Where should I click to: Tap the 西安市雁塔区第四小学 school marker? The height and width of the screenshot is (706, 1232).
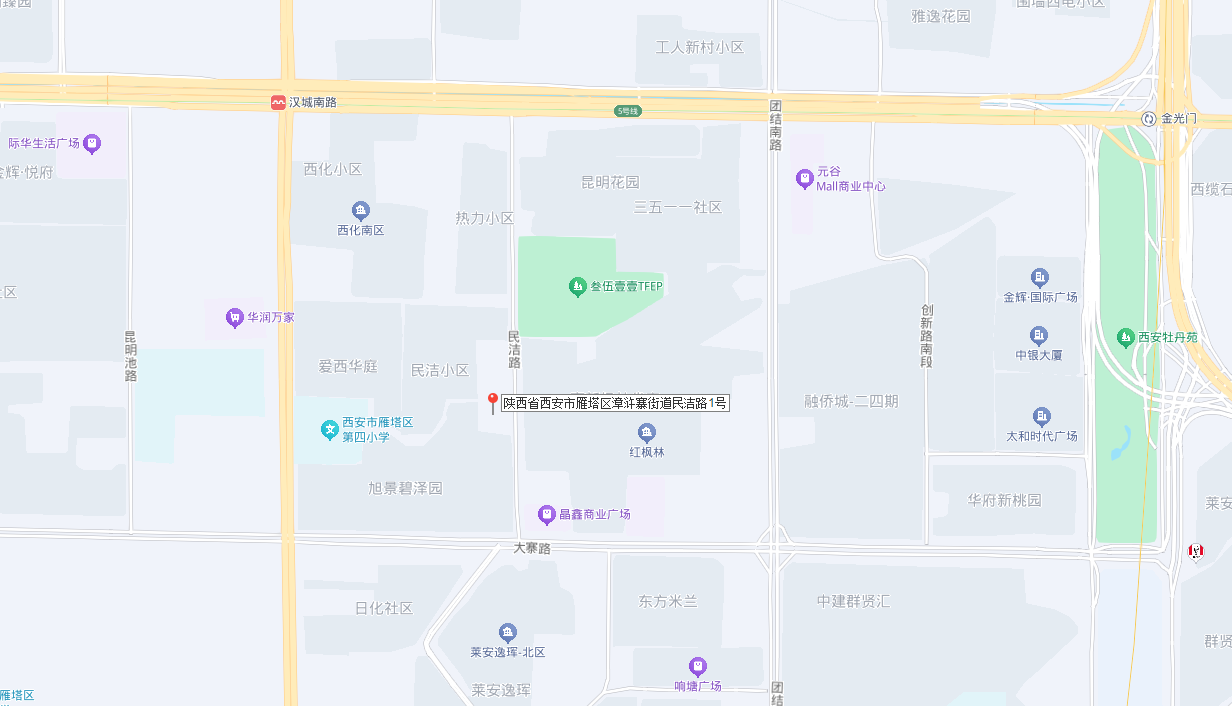pyautogui.click(x=329, y=430)
